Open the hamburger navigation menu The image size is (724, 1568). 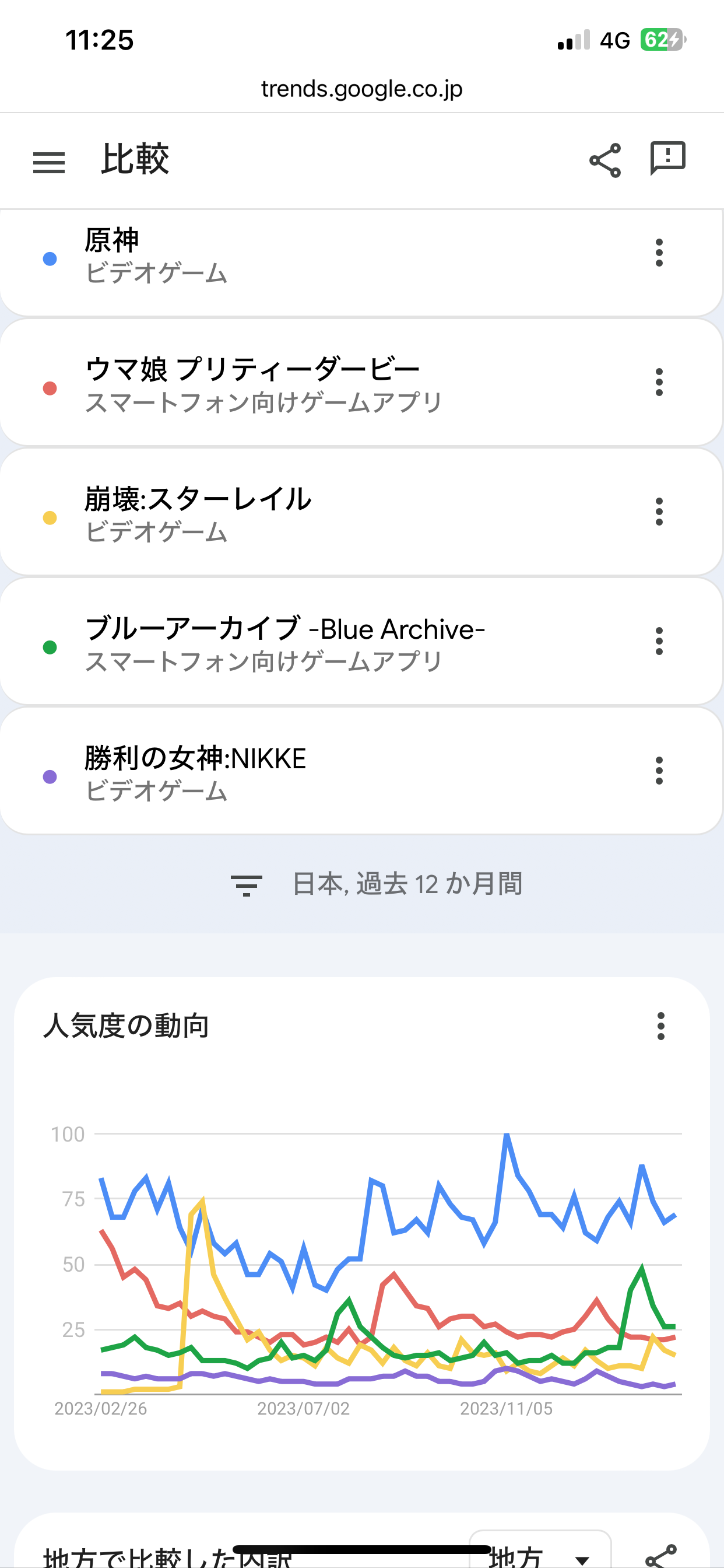pos(48,162)
